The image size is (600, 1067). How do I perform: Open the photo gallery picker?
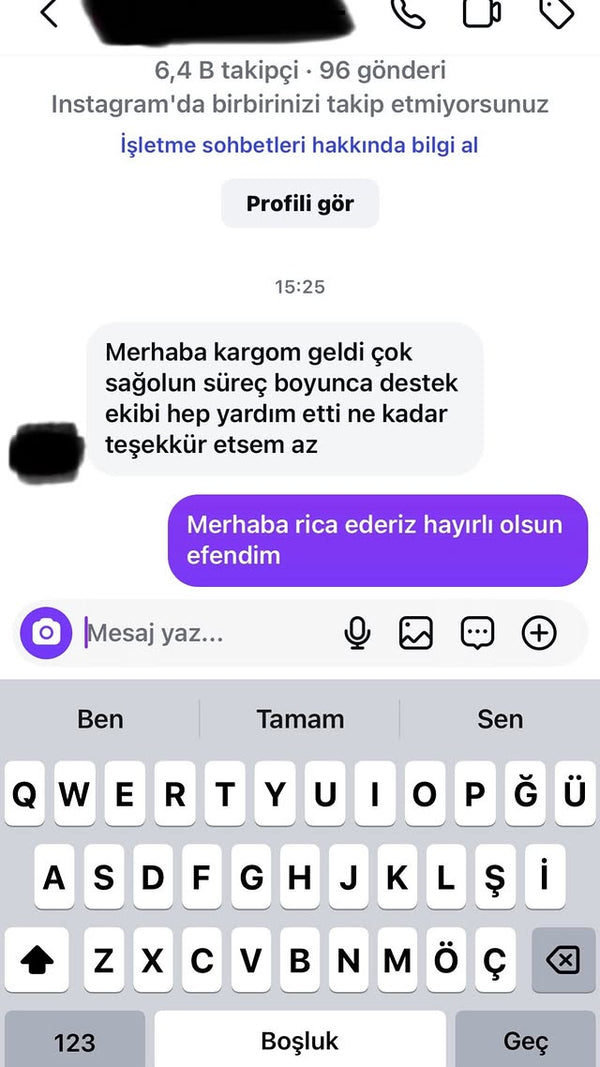(x=416, y=633)
